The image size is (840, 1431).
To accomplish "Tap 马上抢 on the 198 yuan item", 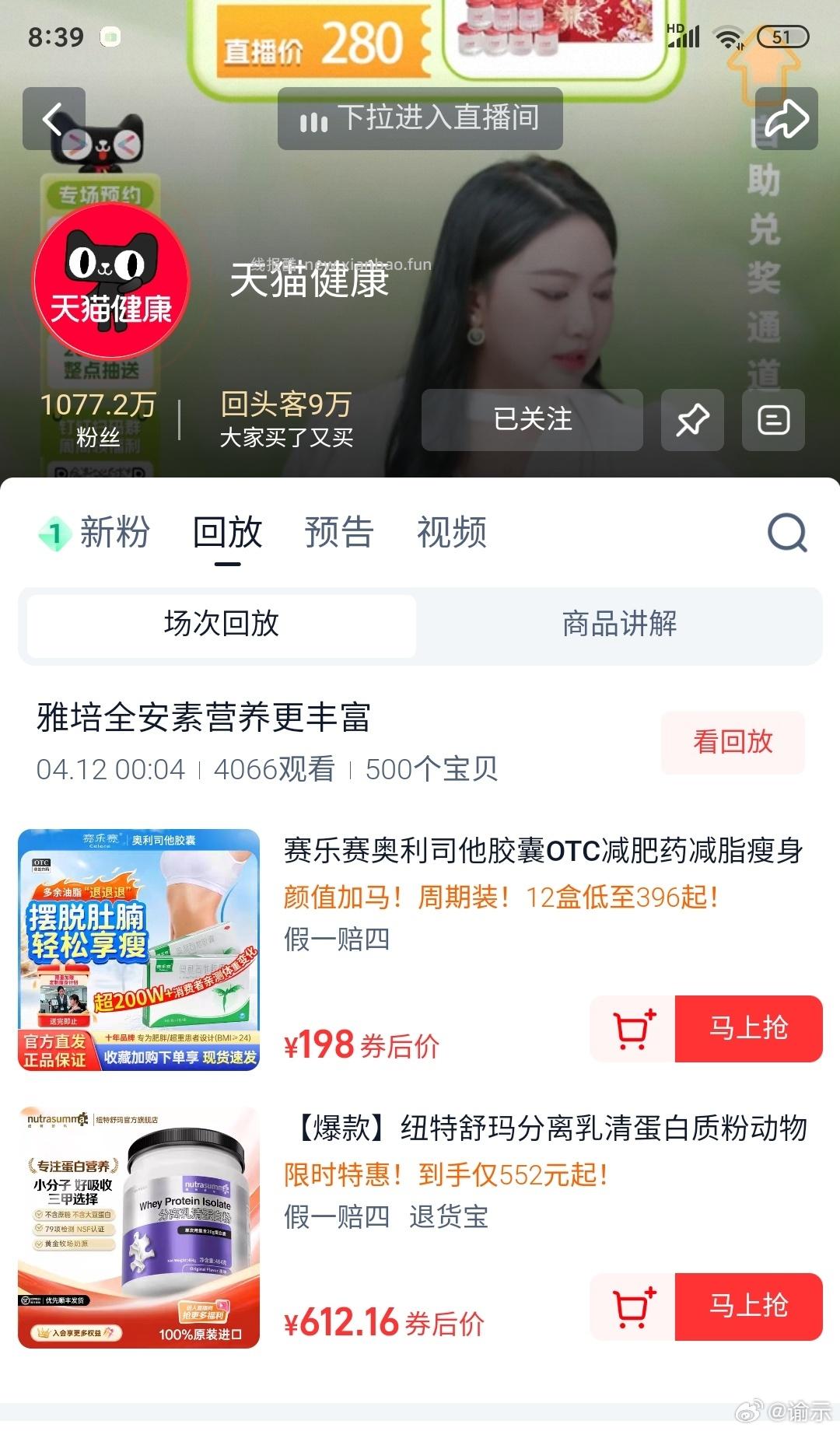I will 749,1028.
